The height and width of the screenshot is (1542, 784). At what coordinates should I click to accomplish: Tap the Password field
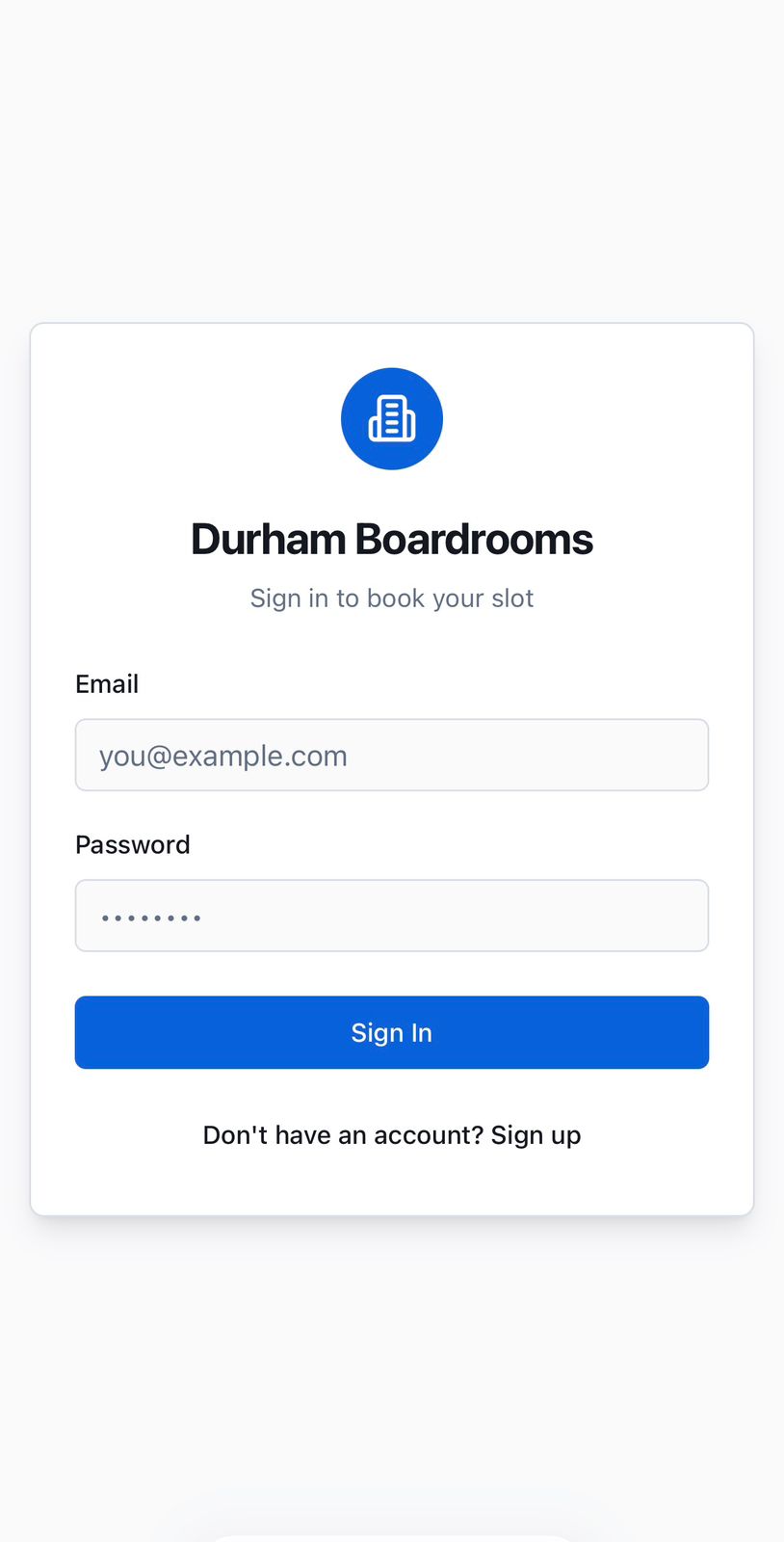(392, 916)
